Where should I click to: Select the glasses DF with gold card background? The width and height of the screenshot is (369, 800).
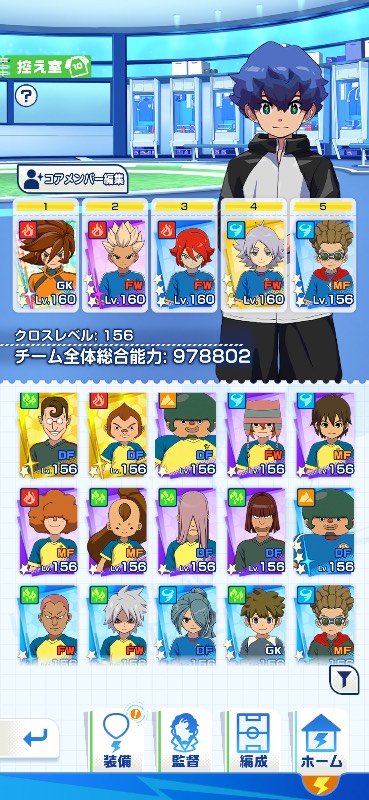49,434
